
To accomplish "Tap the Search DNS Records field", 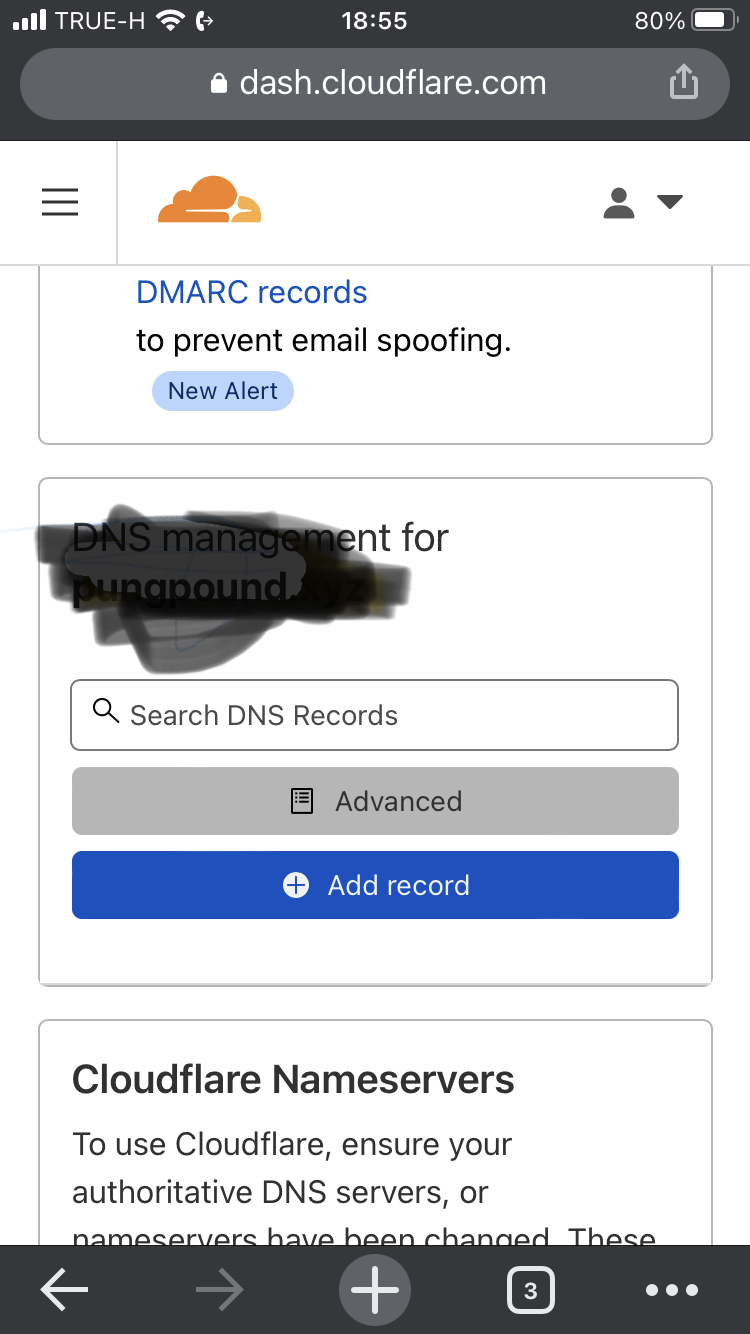I will 374,715.
